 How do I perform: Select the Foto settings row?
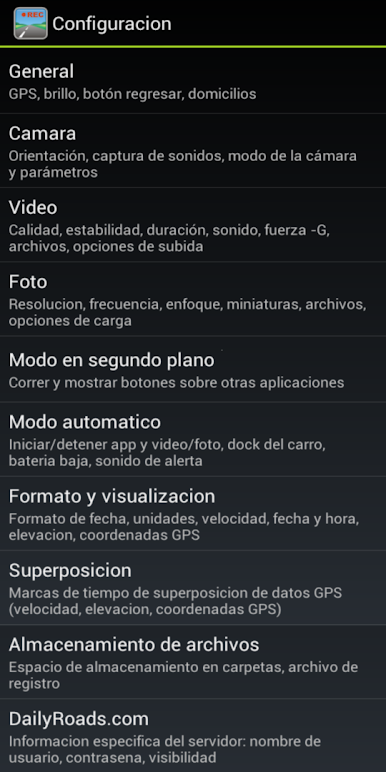pos(193,299)
